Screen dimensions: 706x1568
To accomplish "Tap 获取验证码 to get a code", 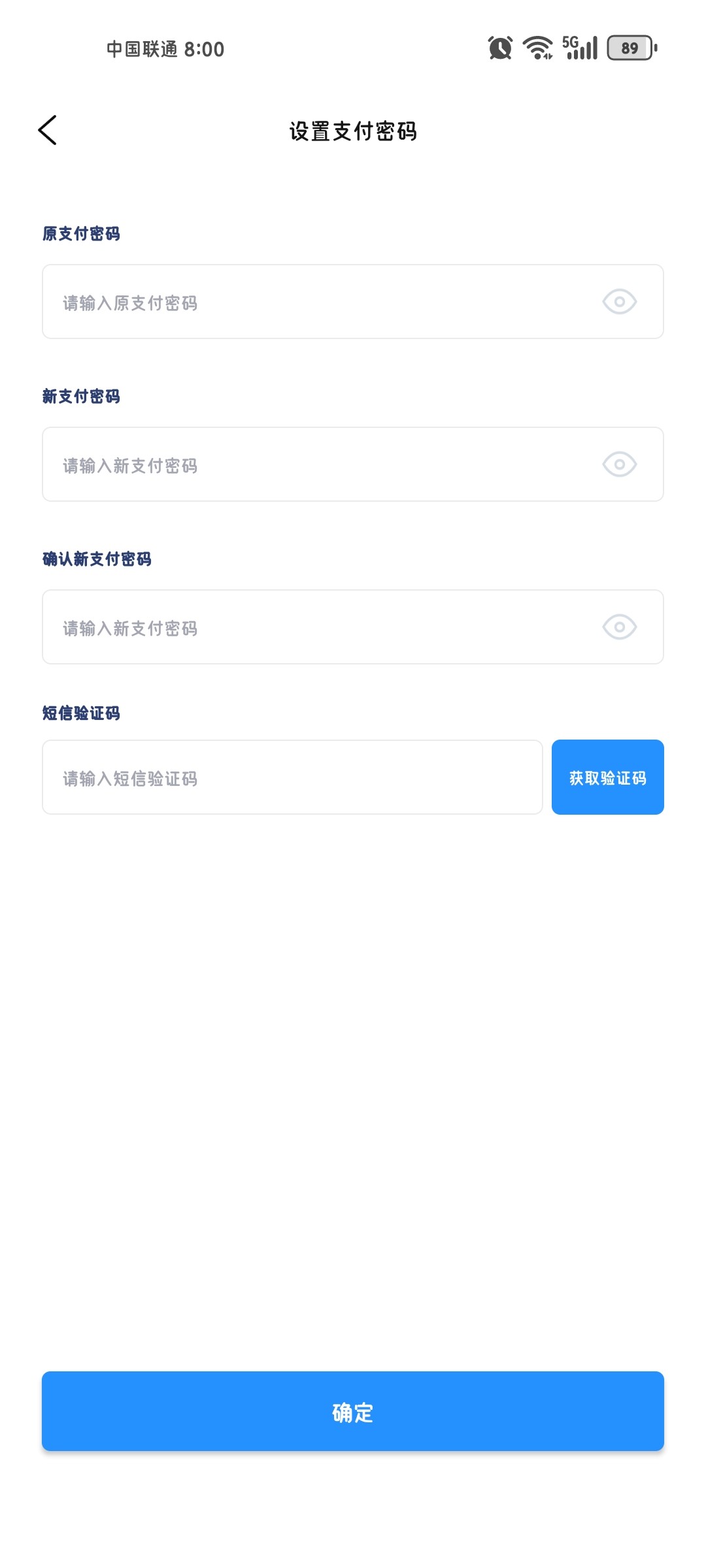I will pyautogui.click(x=608, y=777).
